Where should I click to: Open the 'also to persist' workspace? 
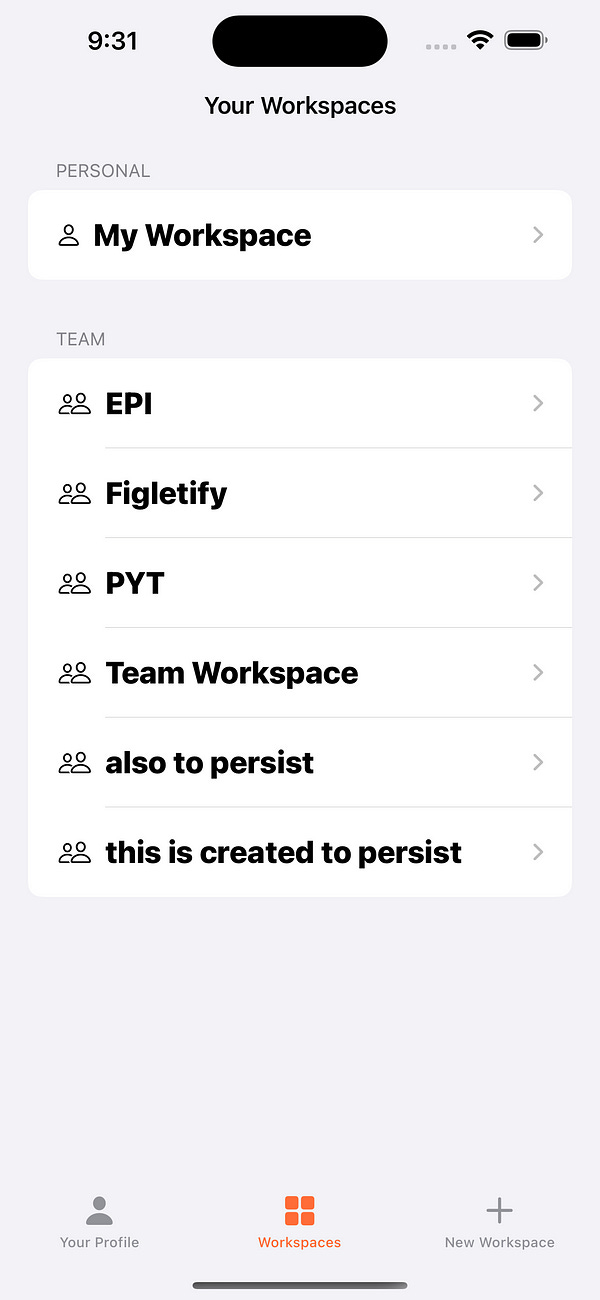pos(300,763)
